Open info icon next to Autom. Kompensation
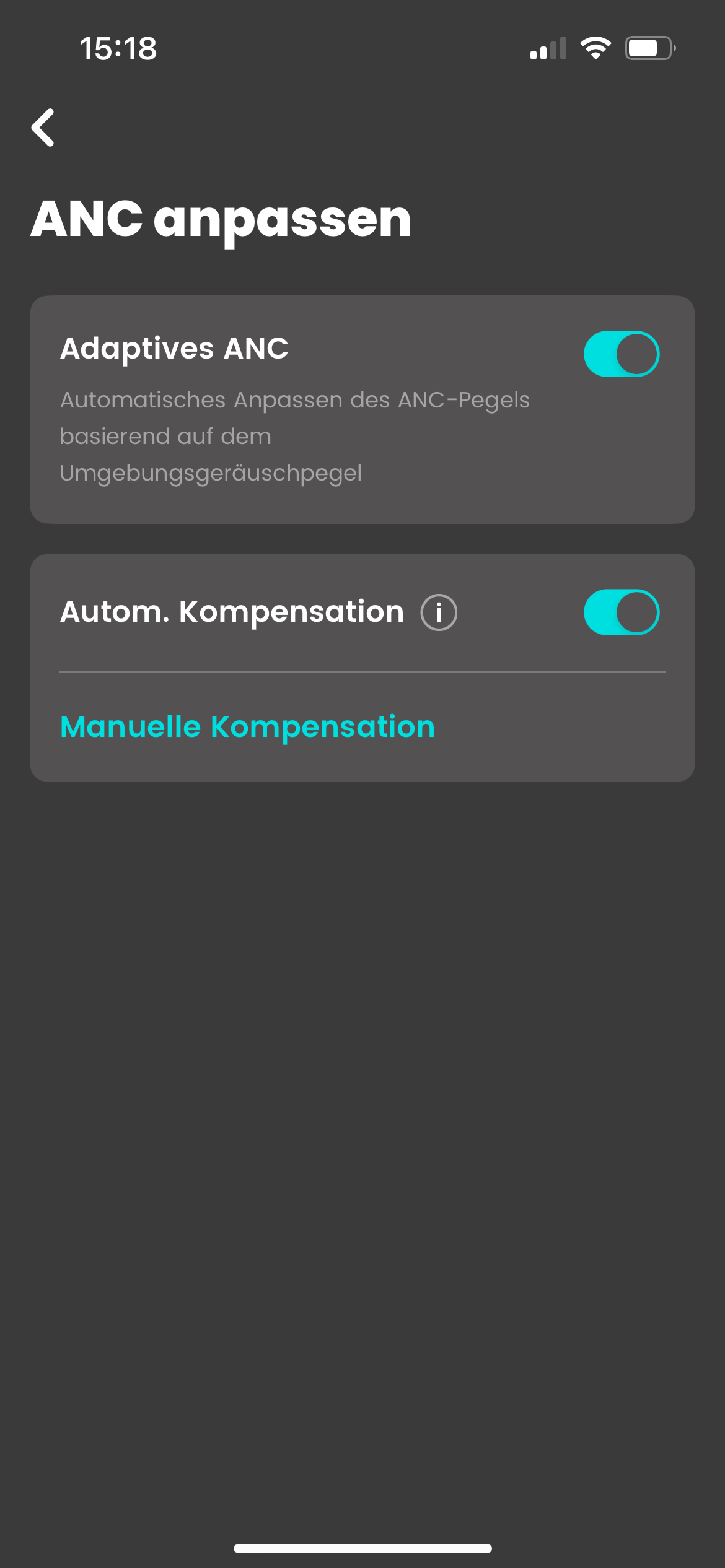Screen dimensions: 725x1568 439,612
